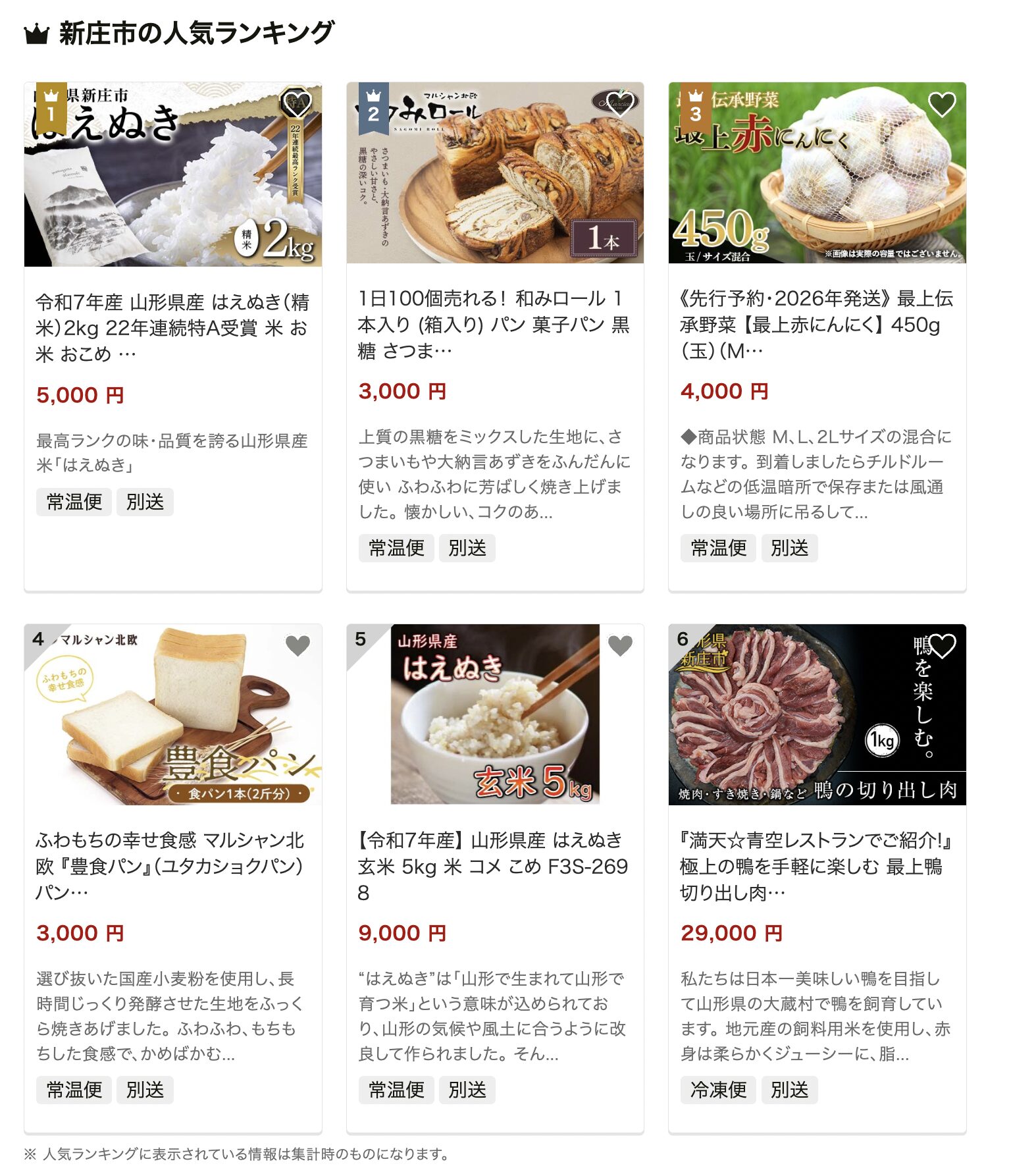Image resolution: width=1011 pixels, height=1176 pixels.
Task: Favorite the はえぬき玄米 5kg item
Action: pyautogui.click(x=620, y=645)
